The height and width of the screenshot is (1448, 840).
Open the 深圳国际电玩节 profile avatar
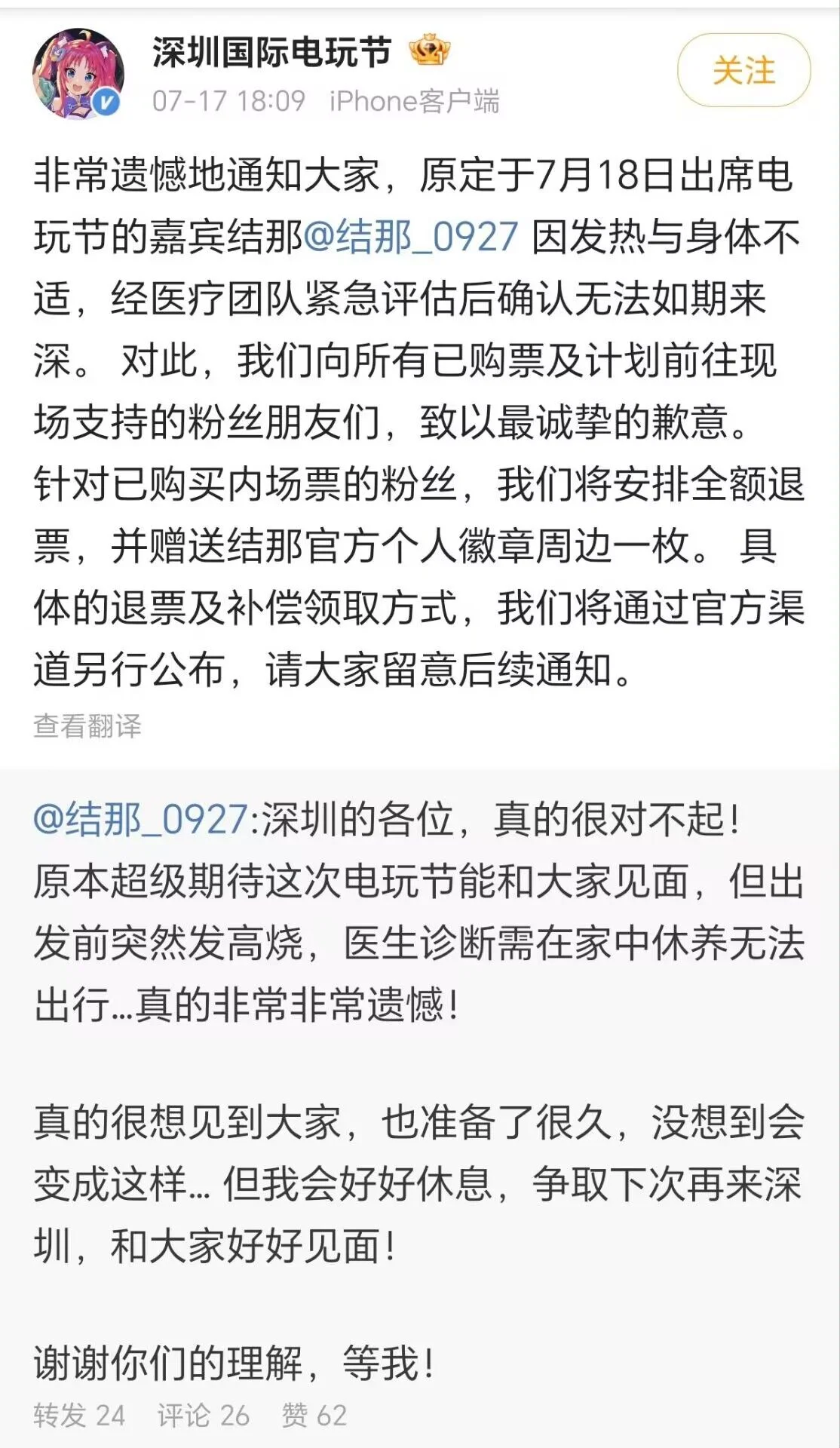(x=78, y=74)
